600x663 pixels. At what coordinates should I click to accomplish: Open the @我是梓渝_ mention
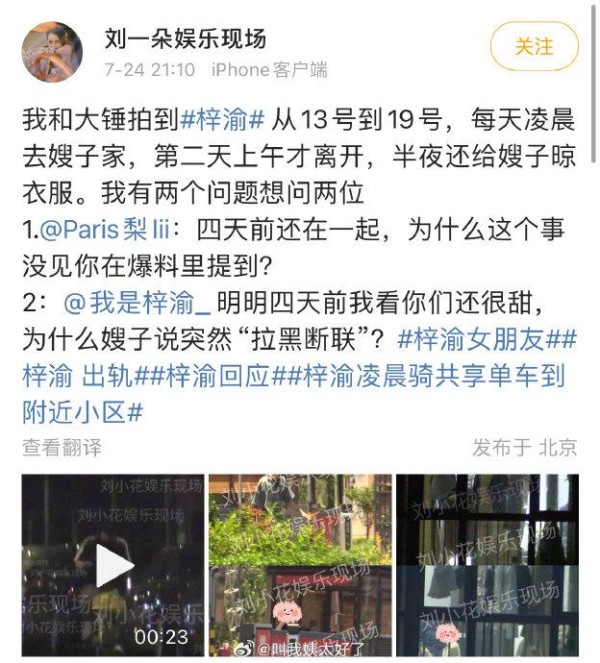click(138, 302)
